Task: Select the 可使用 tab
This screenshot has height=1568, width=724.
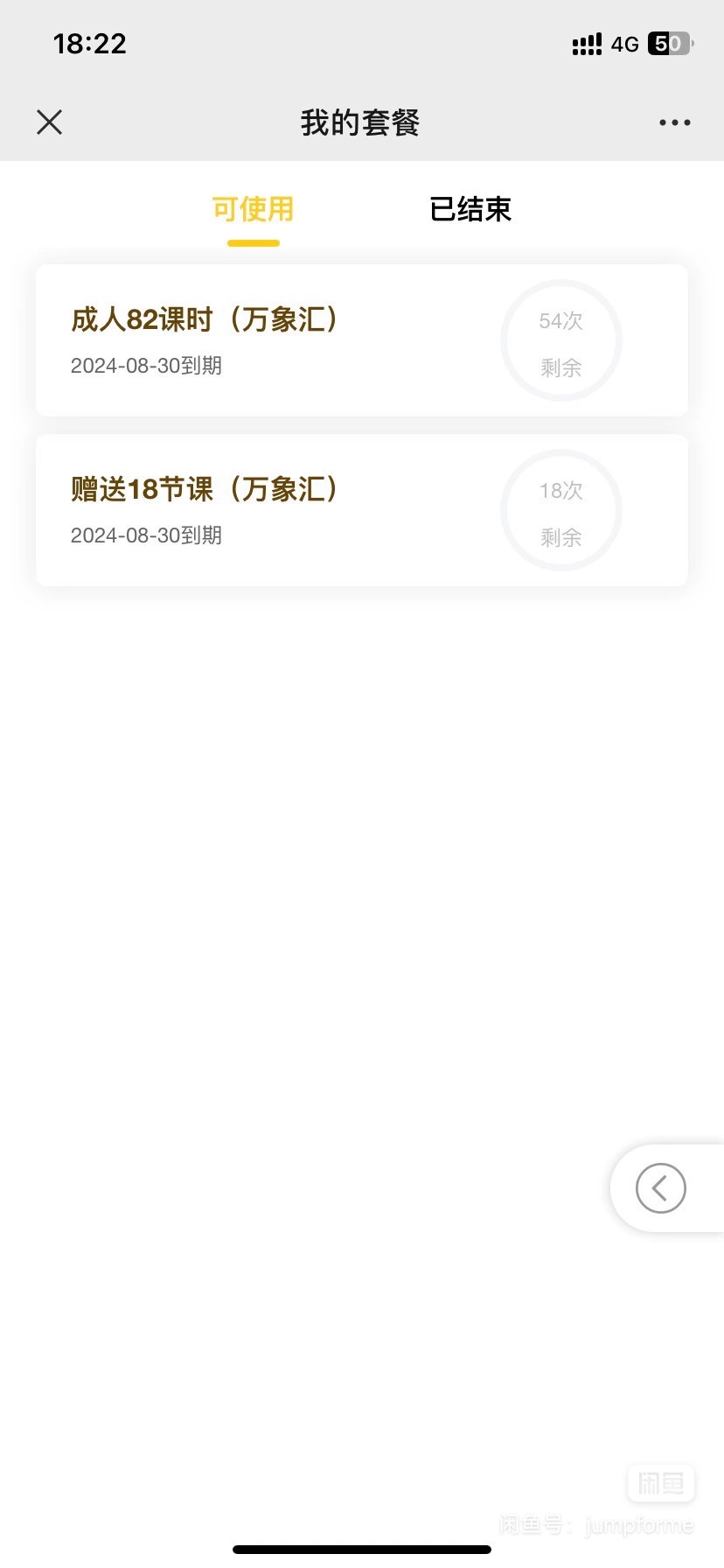Action: click(x=253, y=209)
